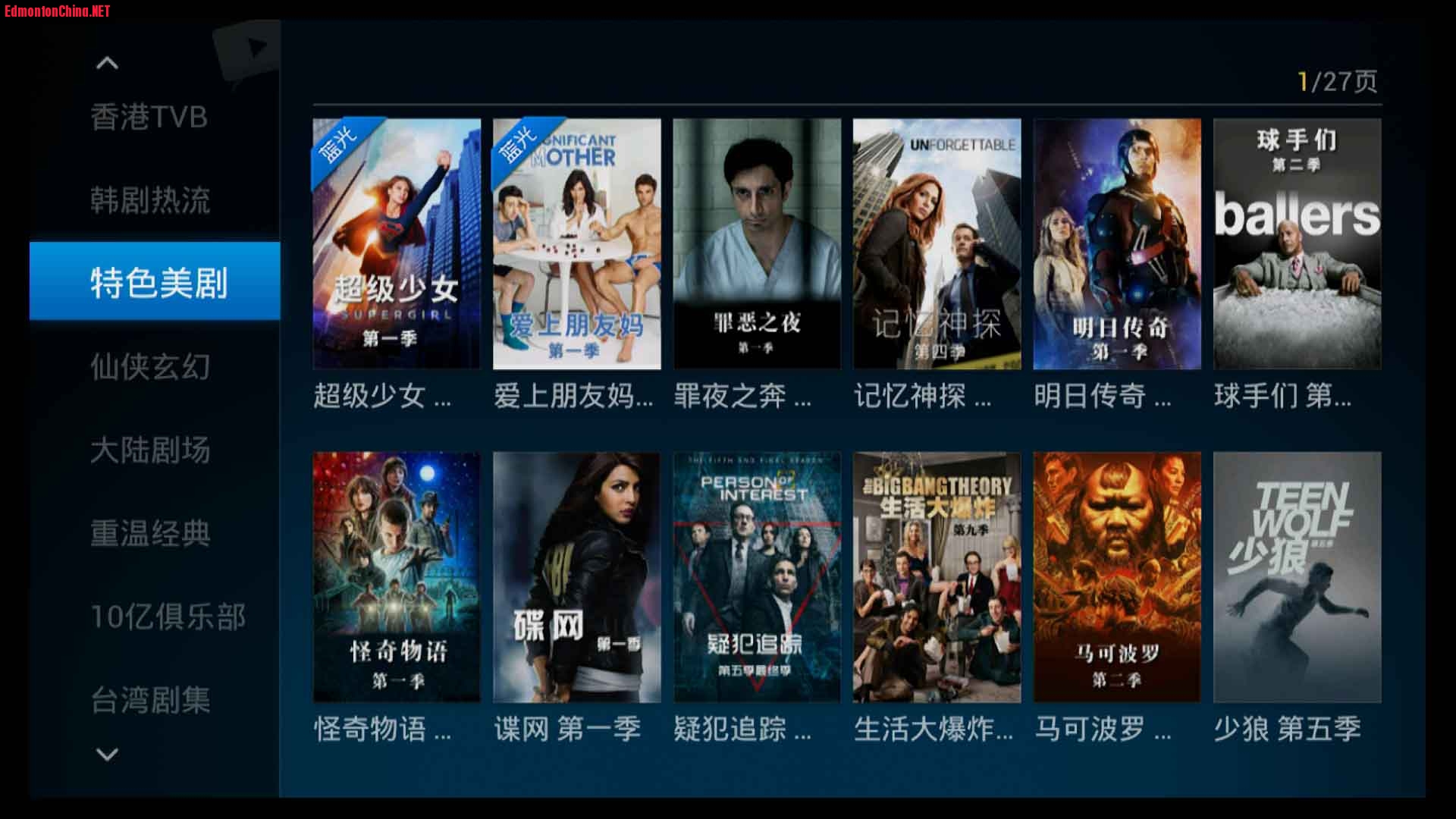Open 生活大爆炸 Big Bang Theory tile
Screen dimensions: 1456x819
937,577
